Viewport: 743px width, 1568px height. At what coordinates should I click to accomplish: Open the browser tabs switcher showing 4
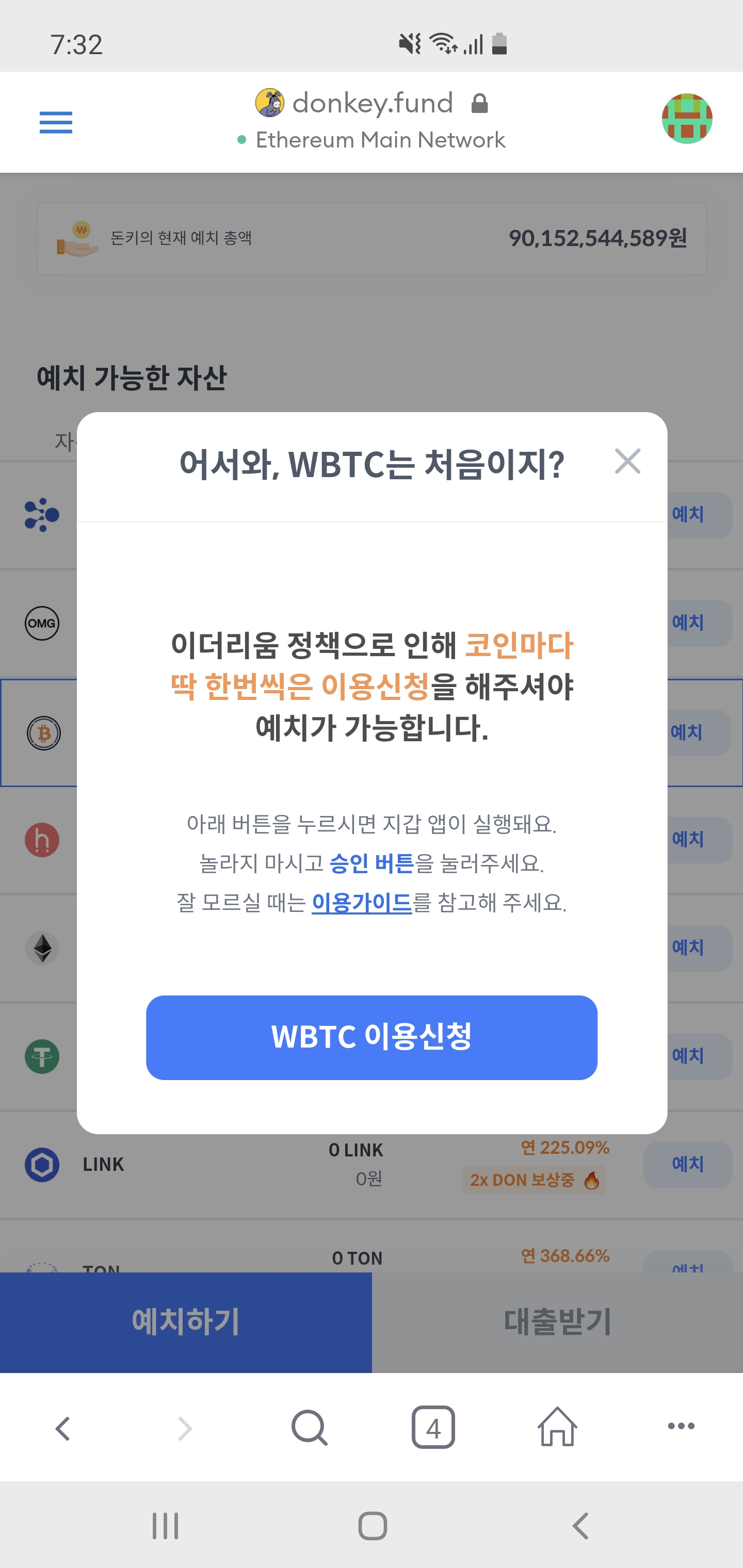coord(433,1428)
